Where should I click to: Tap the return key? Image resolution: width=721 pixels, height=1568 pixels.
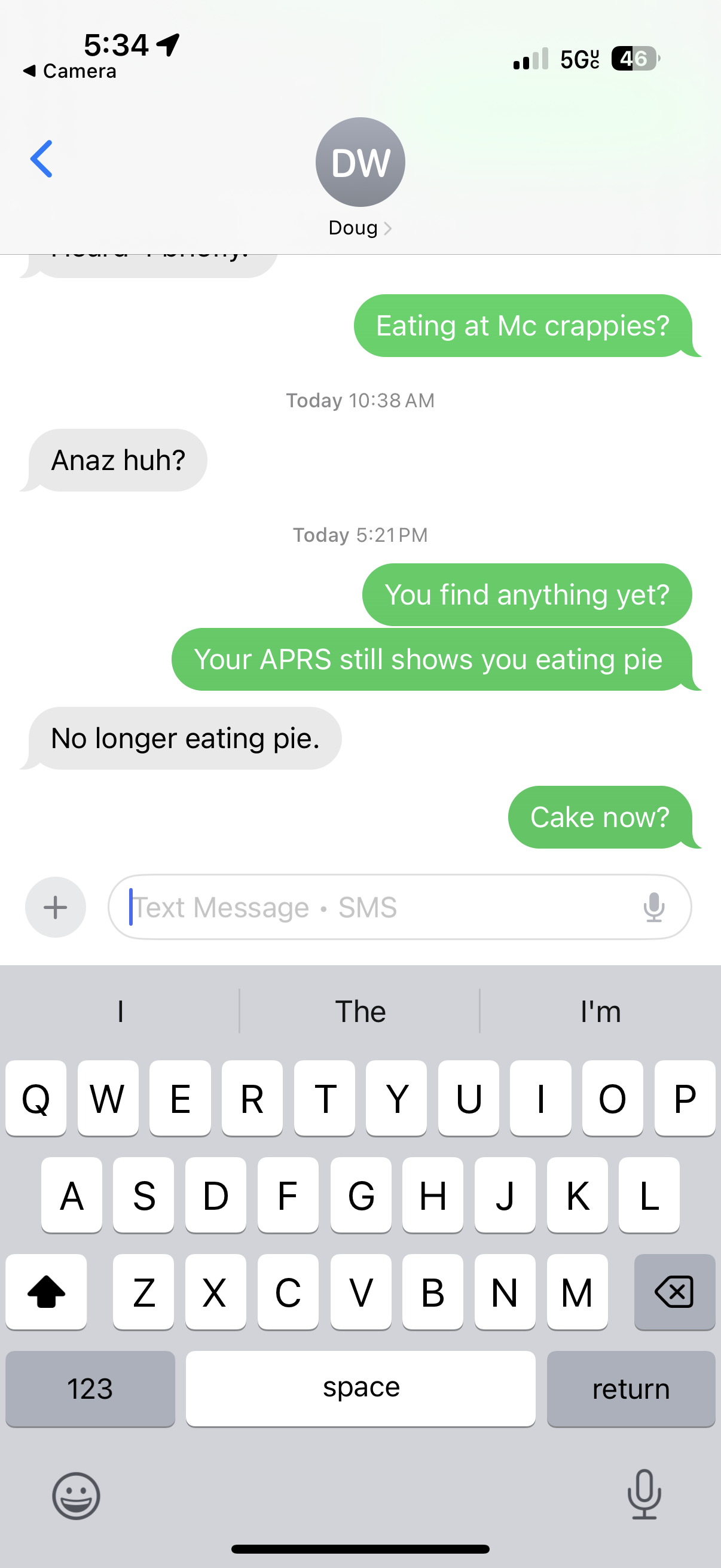[630, 1389]
